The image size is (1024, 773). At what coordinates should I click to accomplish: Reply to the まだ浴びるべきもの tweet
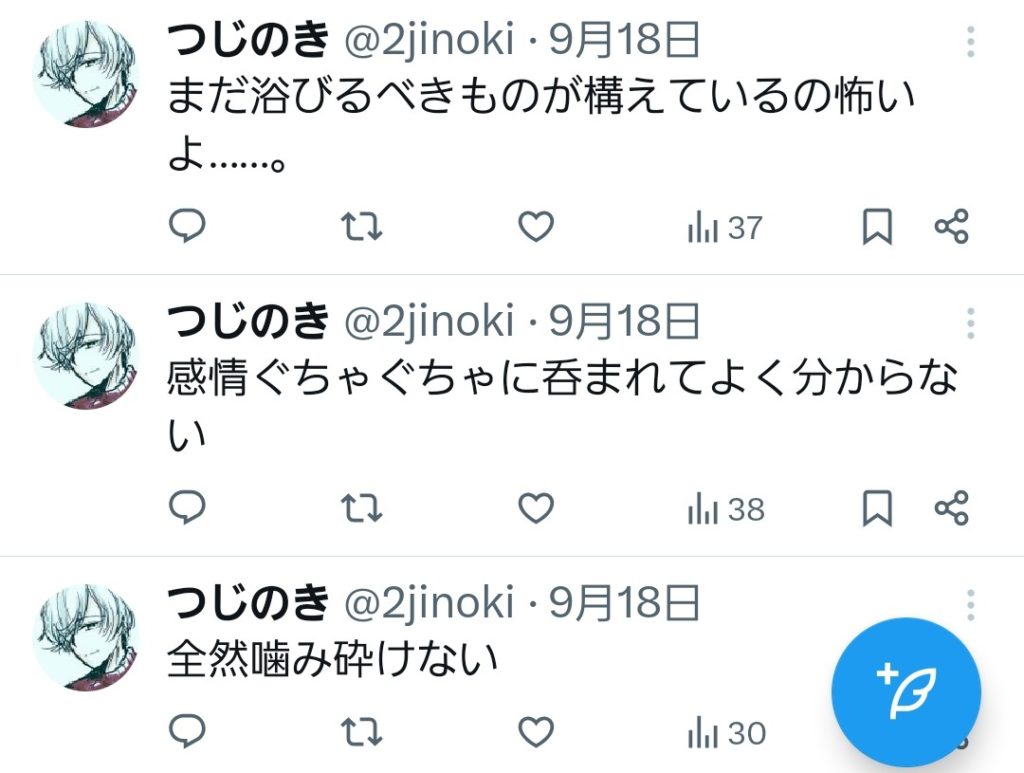coord(186,227)
